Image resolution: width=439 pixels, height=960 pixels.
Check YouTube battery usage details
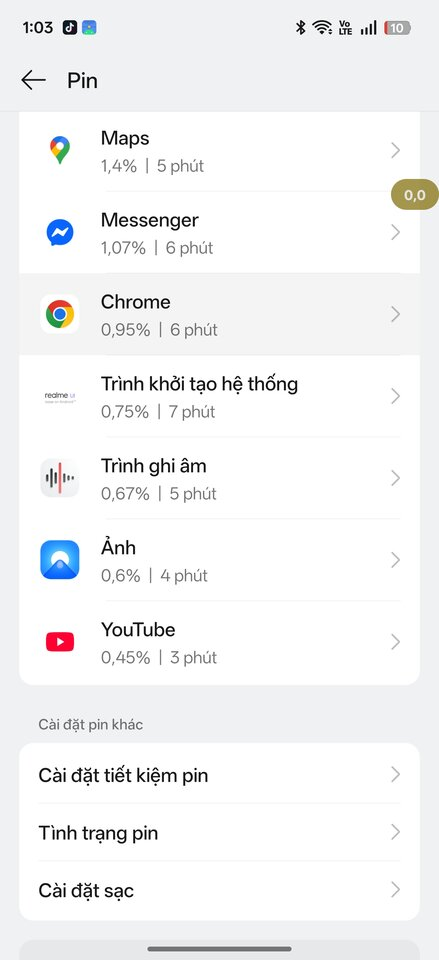coord(219,642)
